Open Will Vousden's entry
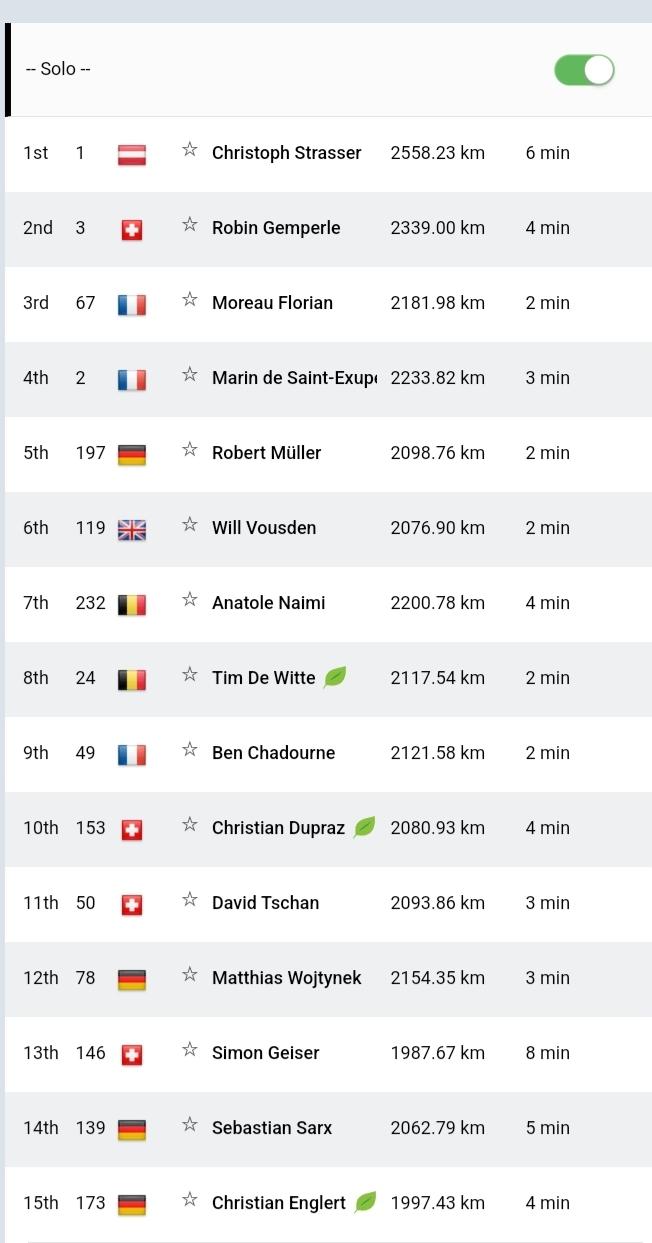The width and height of the screenshot is (652, 1243). (328, 529)
